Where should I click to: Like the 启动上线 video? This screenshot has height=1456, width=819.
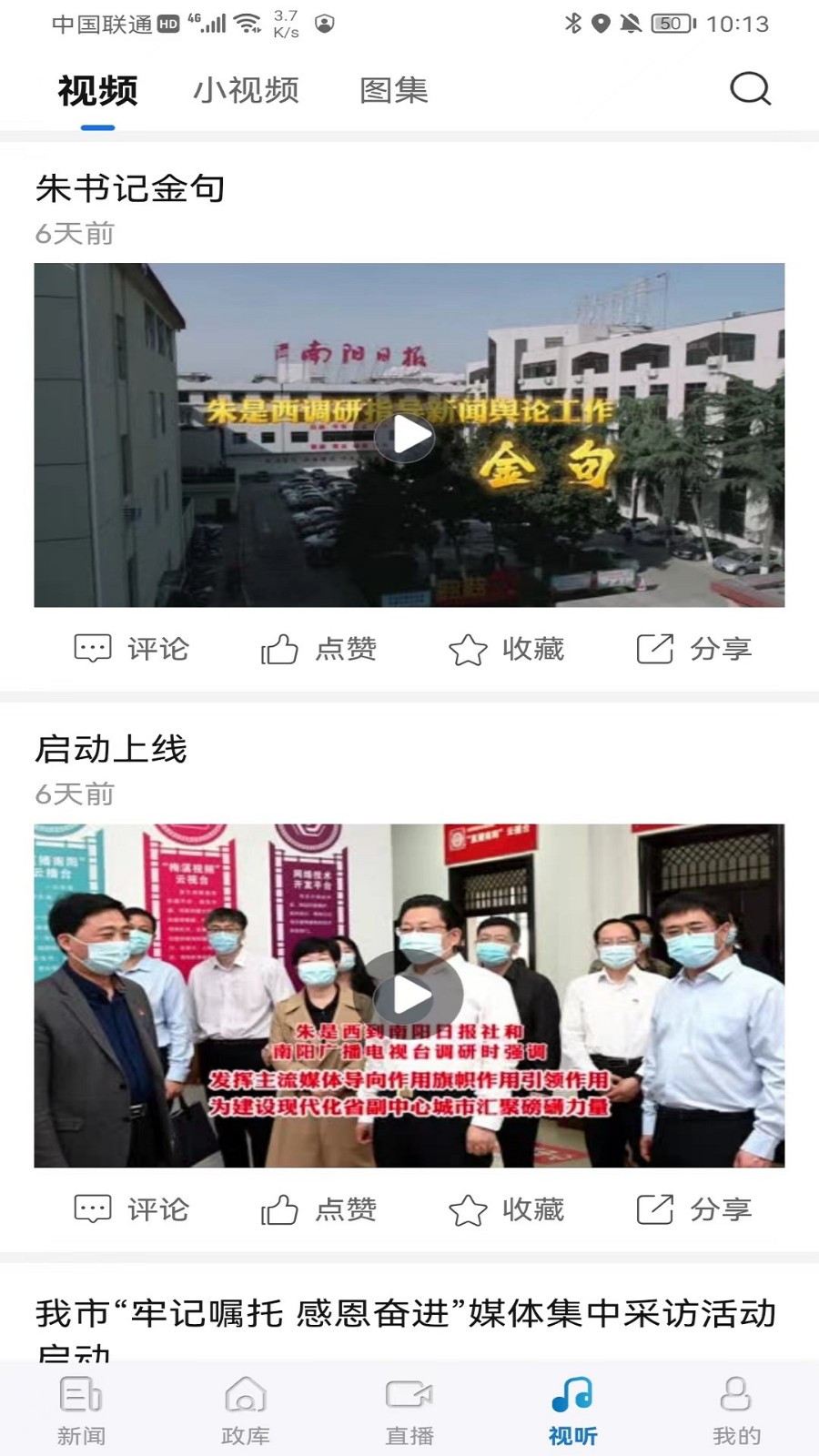pos(318,1209)
